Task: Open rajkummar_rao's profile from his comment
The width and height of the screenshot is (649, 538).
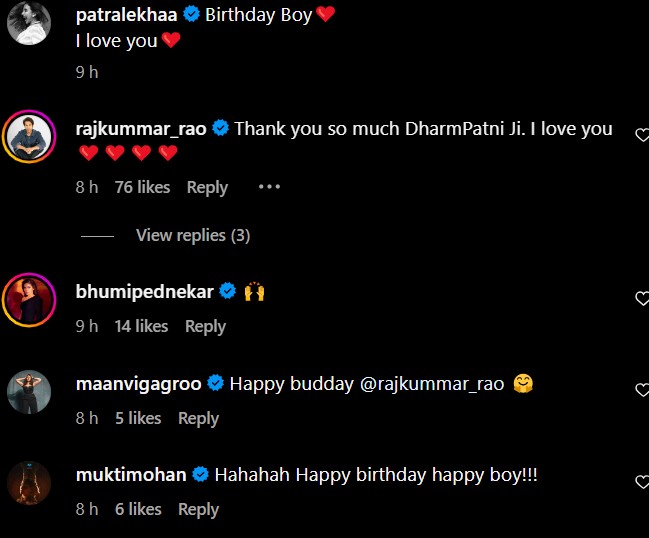Action: [x=140, y=129]
